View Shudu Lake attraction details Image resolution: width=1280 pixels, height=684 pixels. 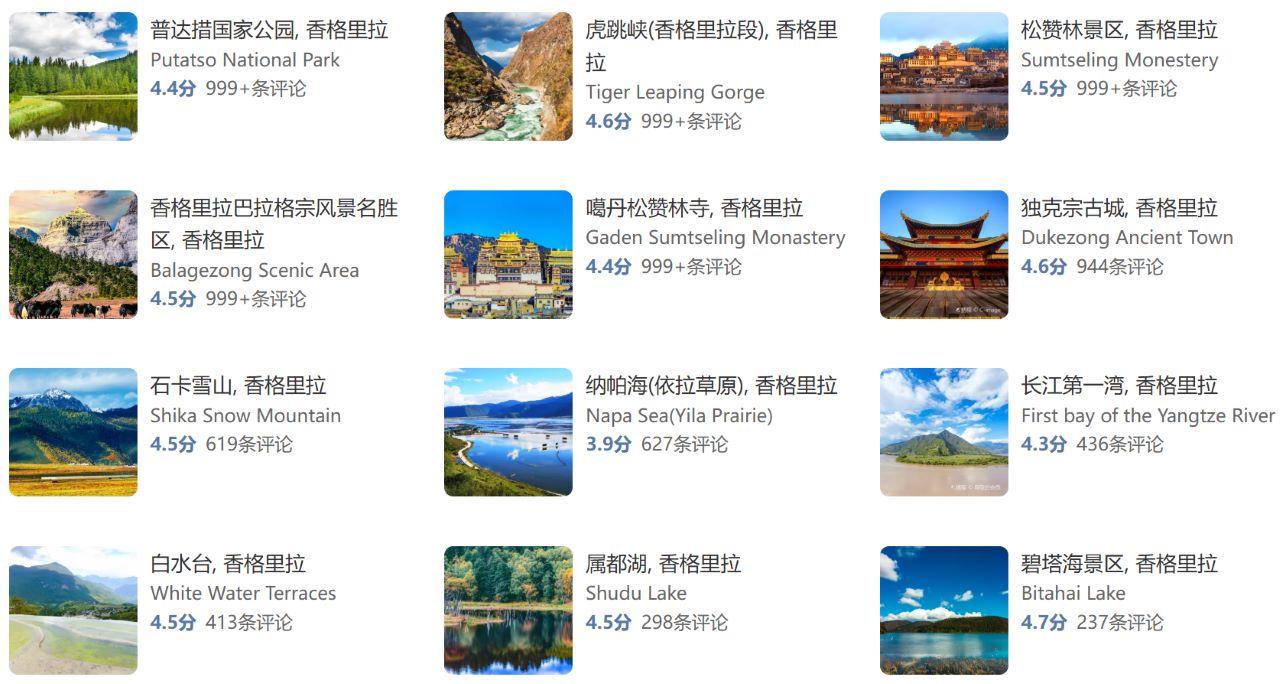[662, 565]
